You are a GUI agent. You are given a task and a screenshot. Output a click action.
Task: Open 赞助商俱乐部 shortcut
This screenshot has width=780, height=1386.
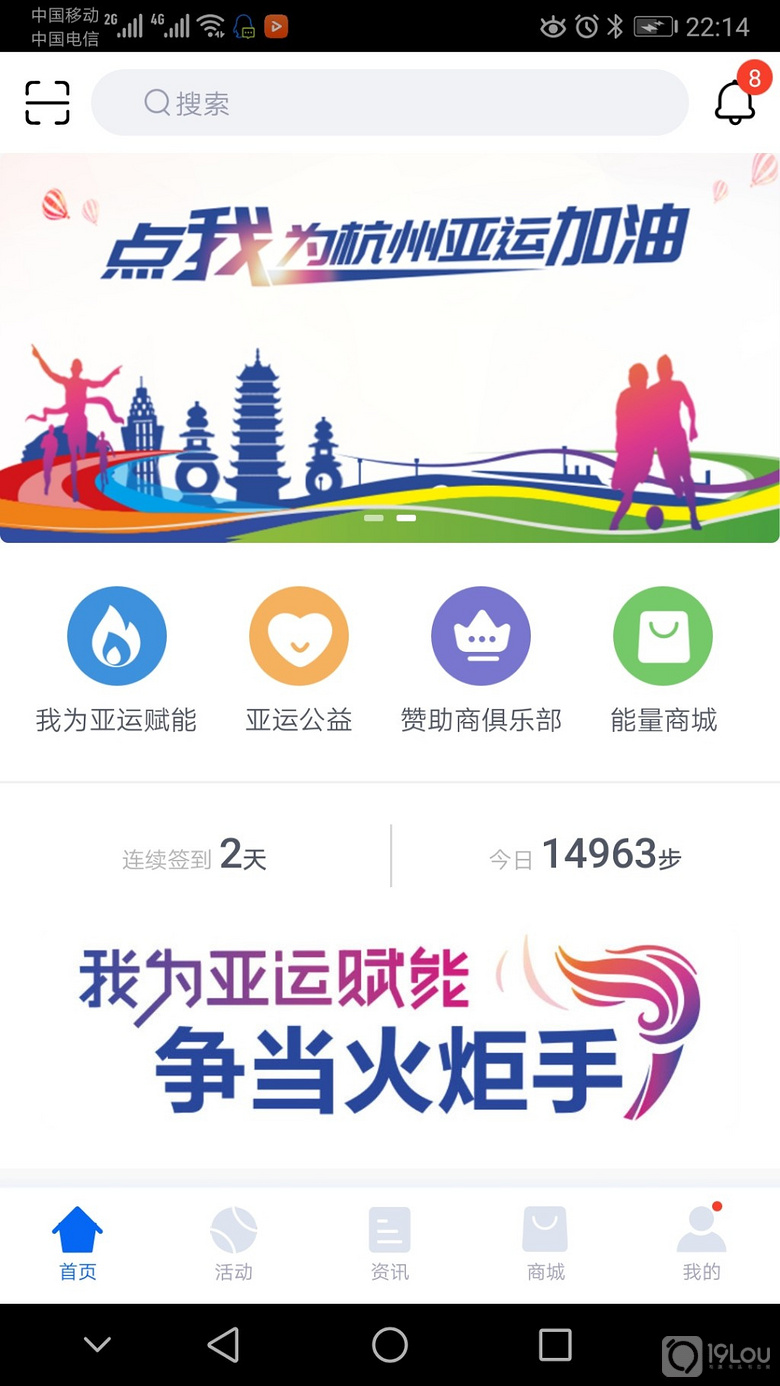coord(481,660)
